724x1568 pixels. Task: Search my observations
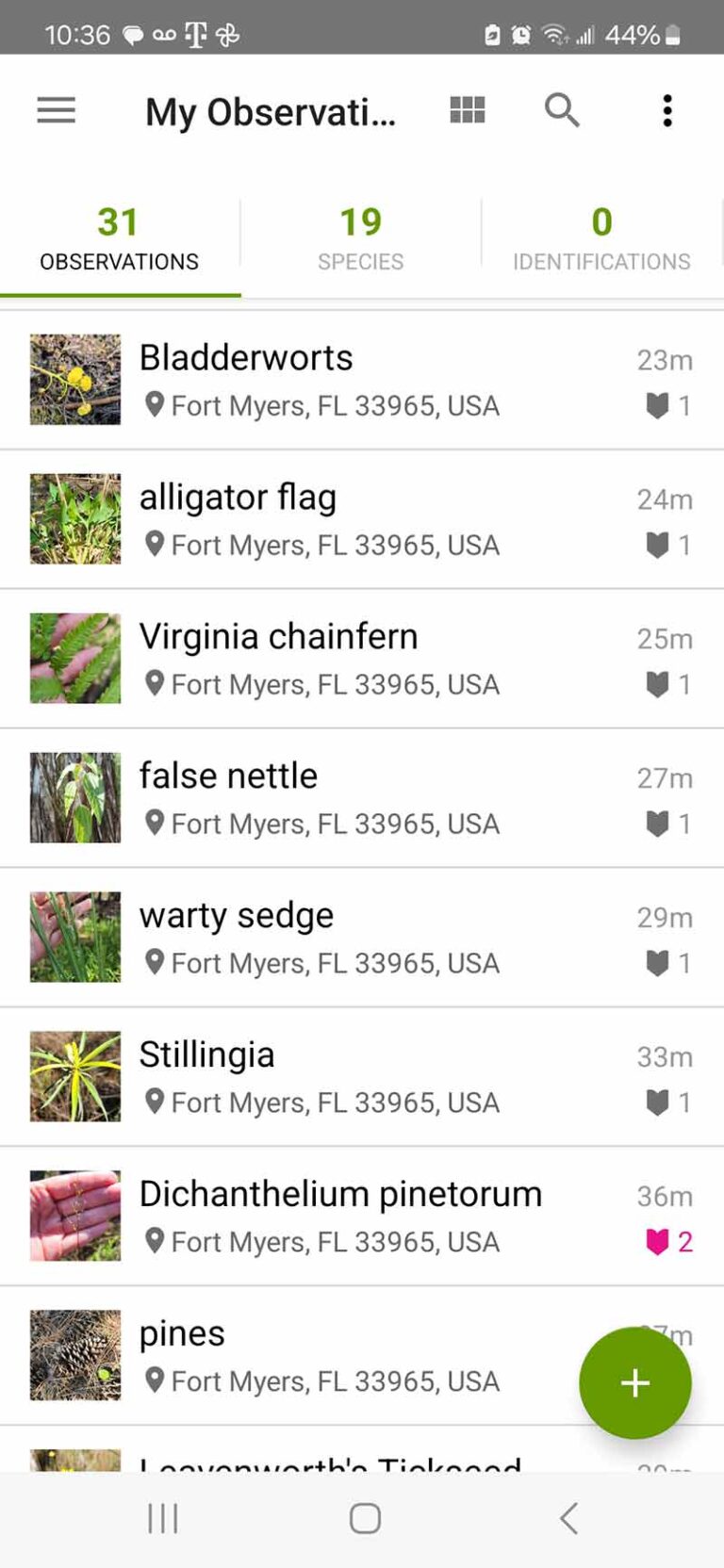(562, 111)
